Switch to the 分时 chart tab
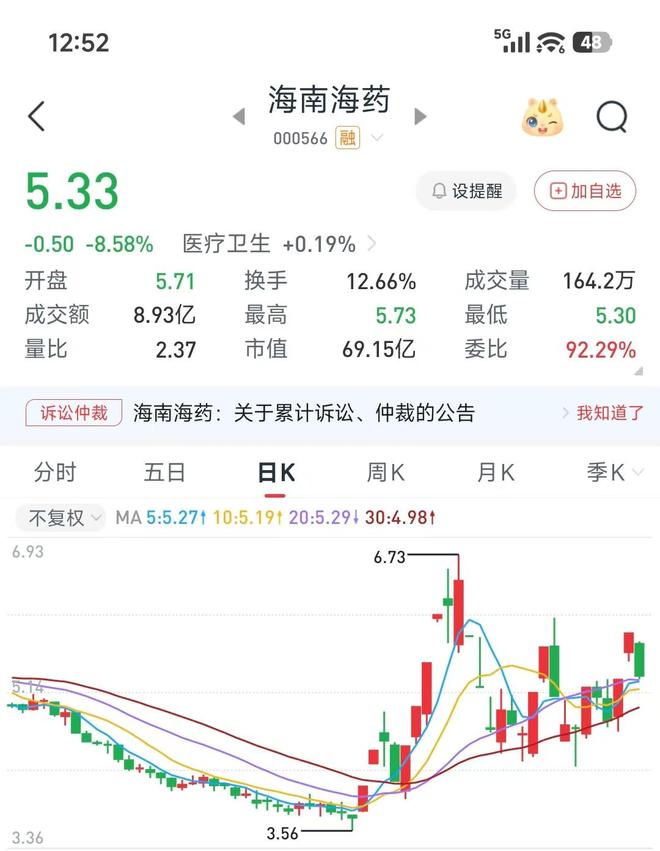660x851 pixels. click(x=55, y=472)
